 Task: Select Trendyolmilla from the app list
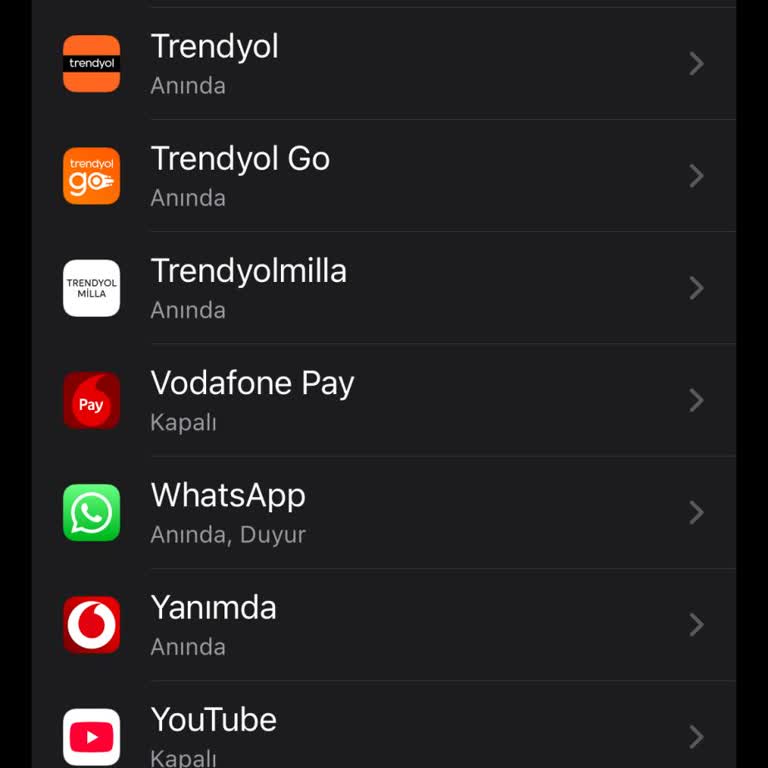(x=400, y=288)
